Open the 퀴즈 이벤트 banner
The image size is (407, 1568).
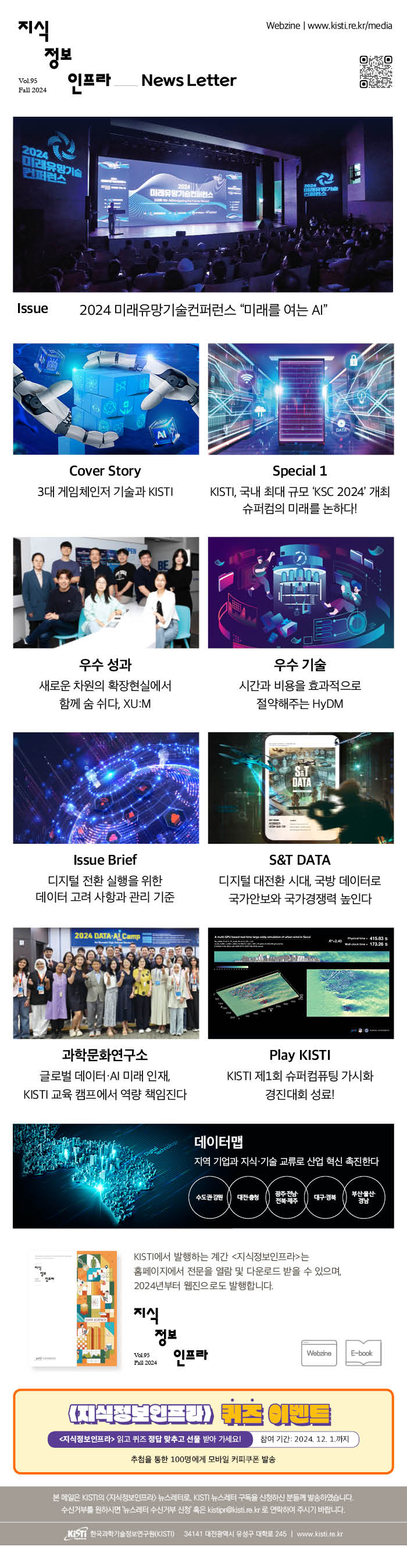(203, 1430)
